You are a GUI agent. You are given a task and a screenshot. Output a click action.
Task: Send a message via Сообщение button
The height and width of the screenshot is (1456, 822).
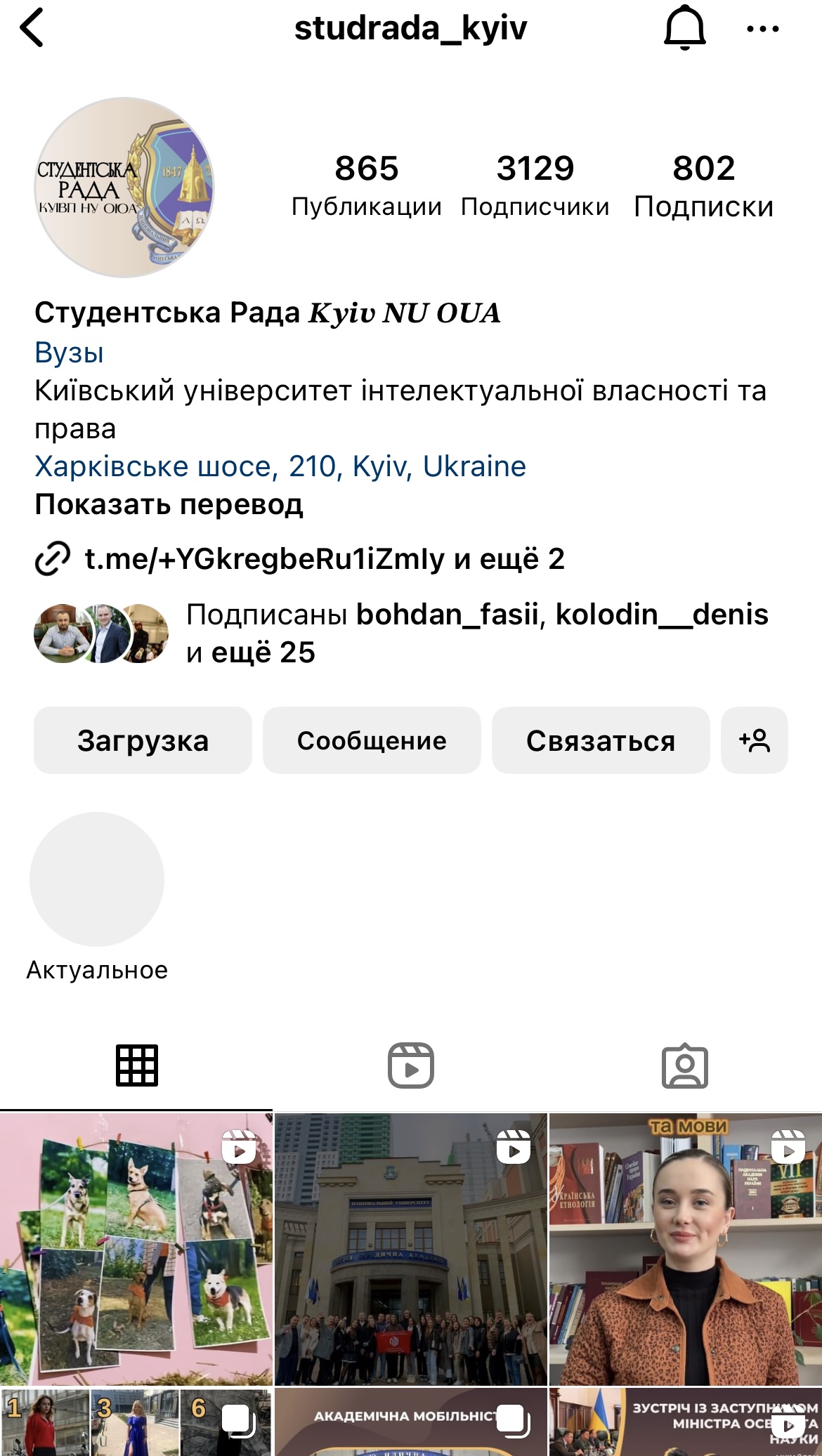(372, 740)
